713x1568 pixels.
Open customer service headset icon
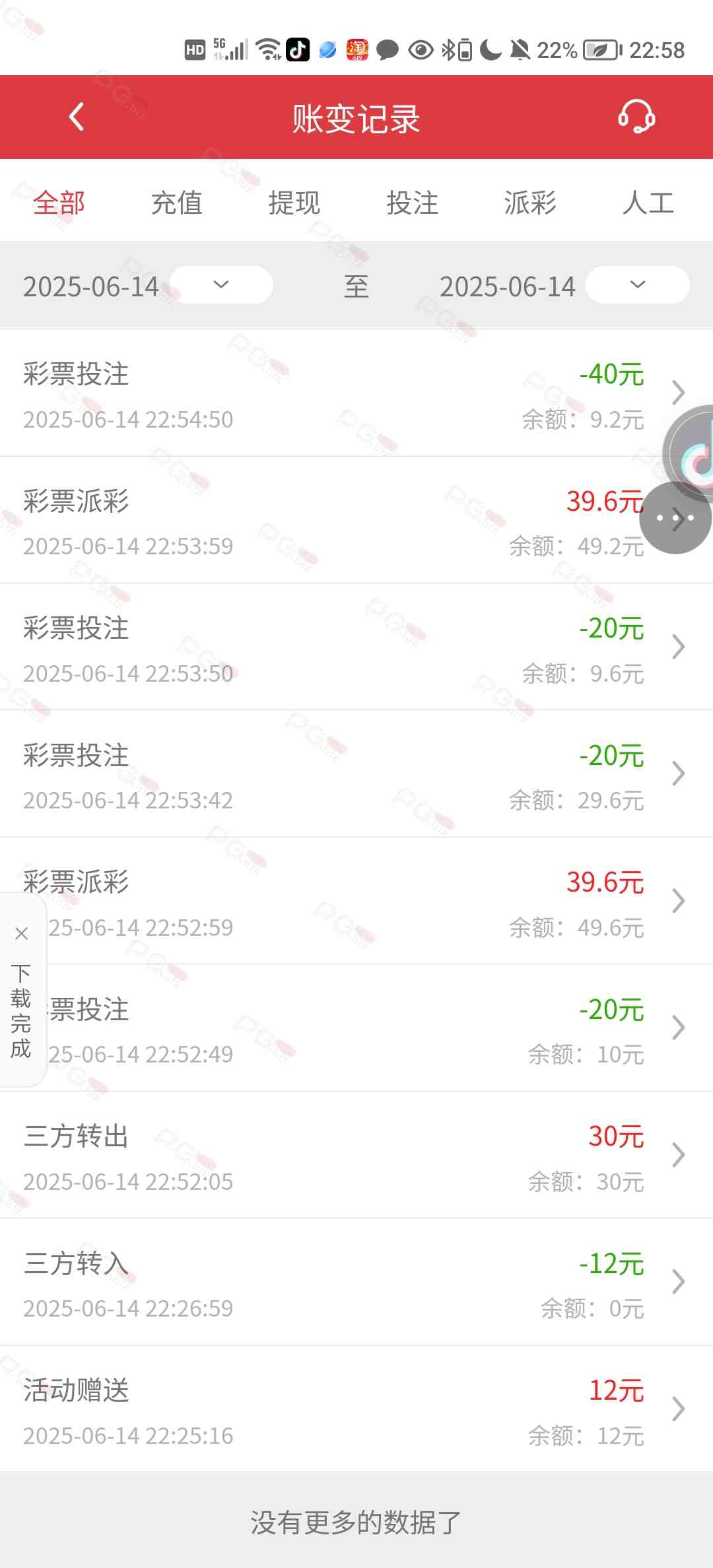(x=636, y=117)
